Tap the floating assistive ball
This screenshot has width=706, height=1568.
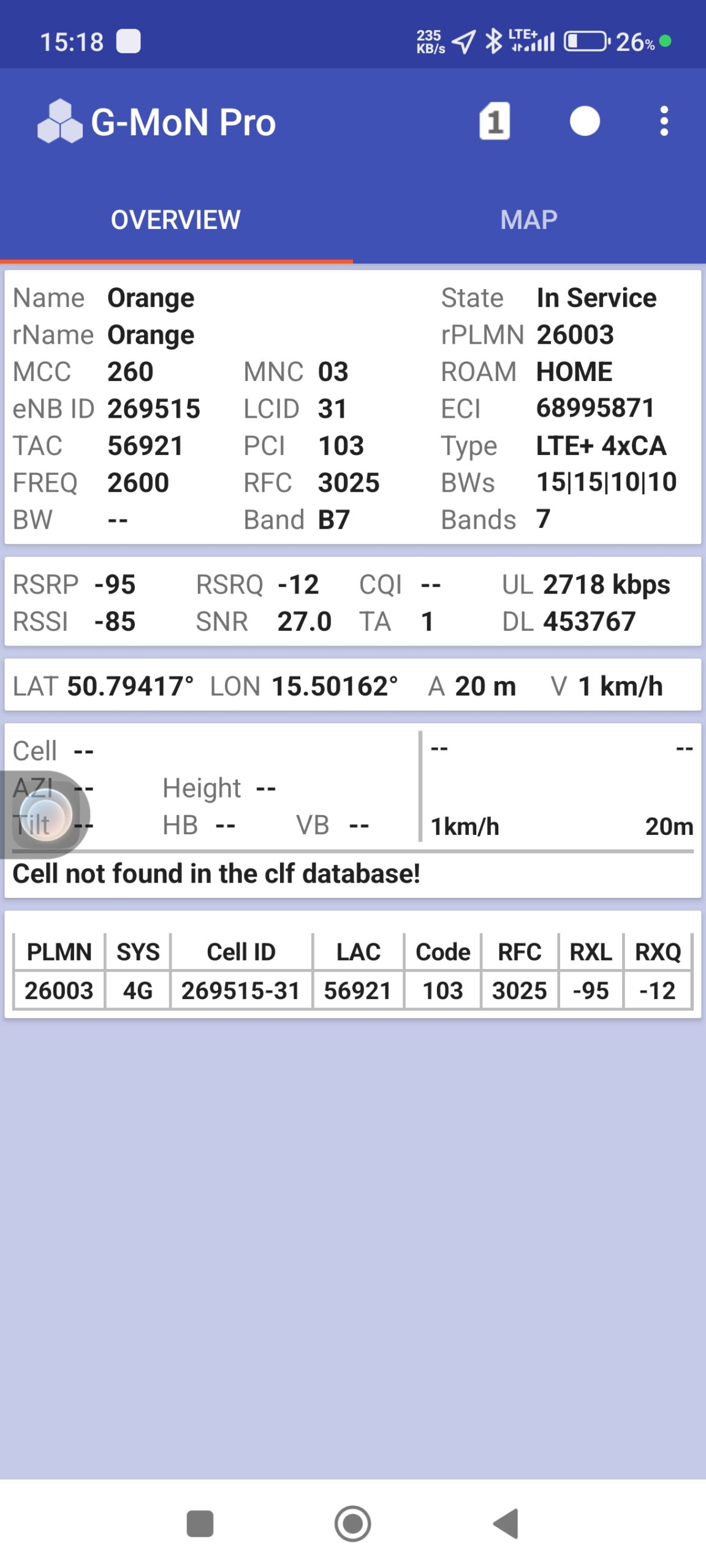(x=45, y=814)
